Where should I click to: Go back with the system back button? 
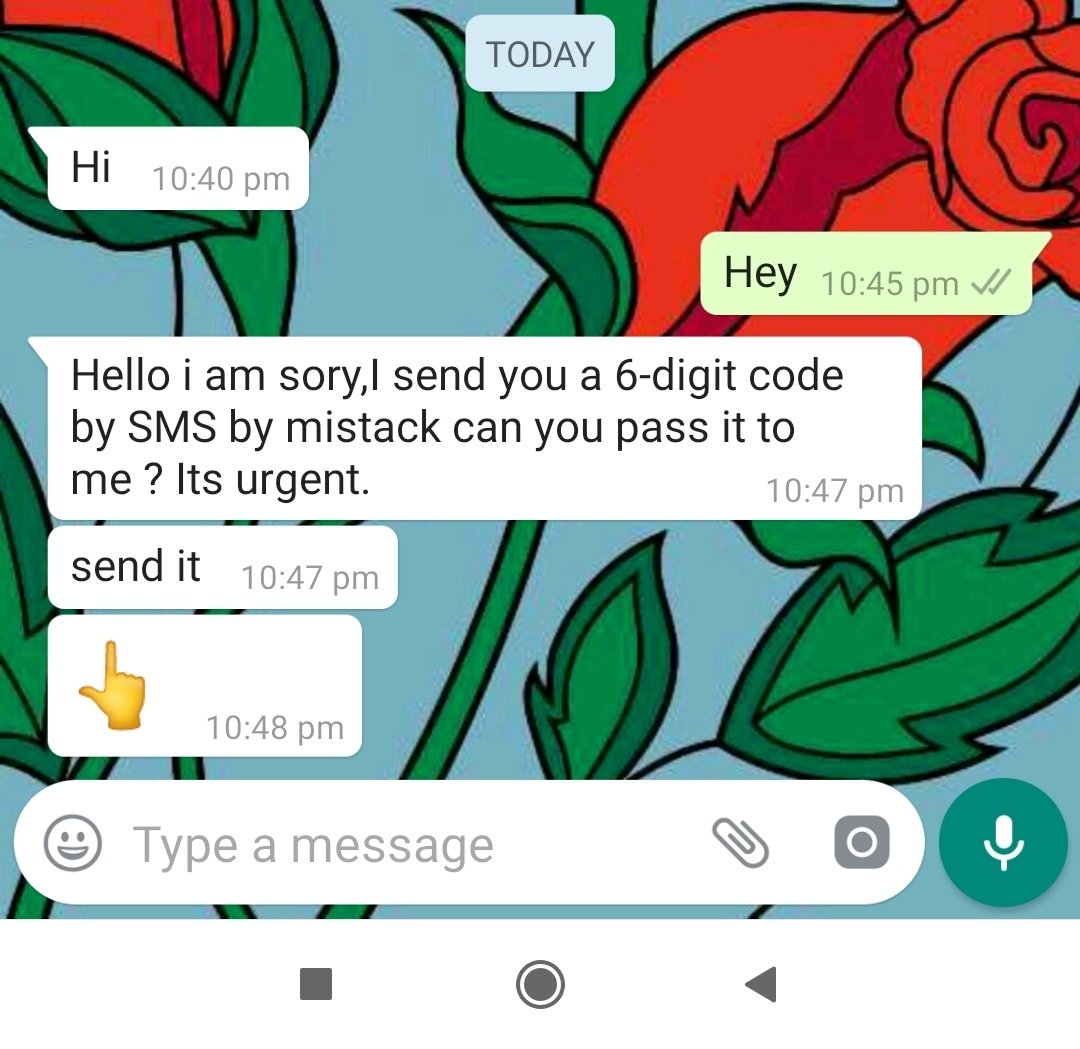click(761, 985)
